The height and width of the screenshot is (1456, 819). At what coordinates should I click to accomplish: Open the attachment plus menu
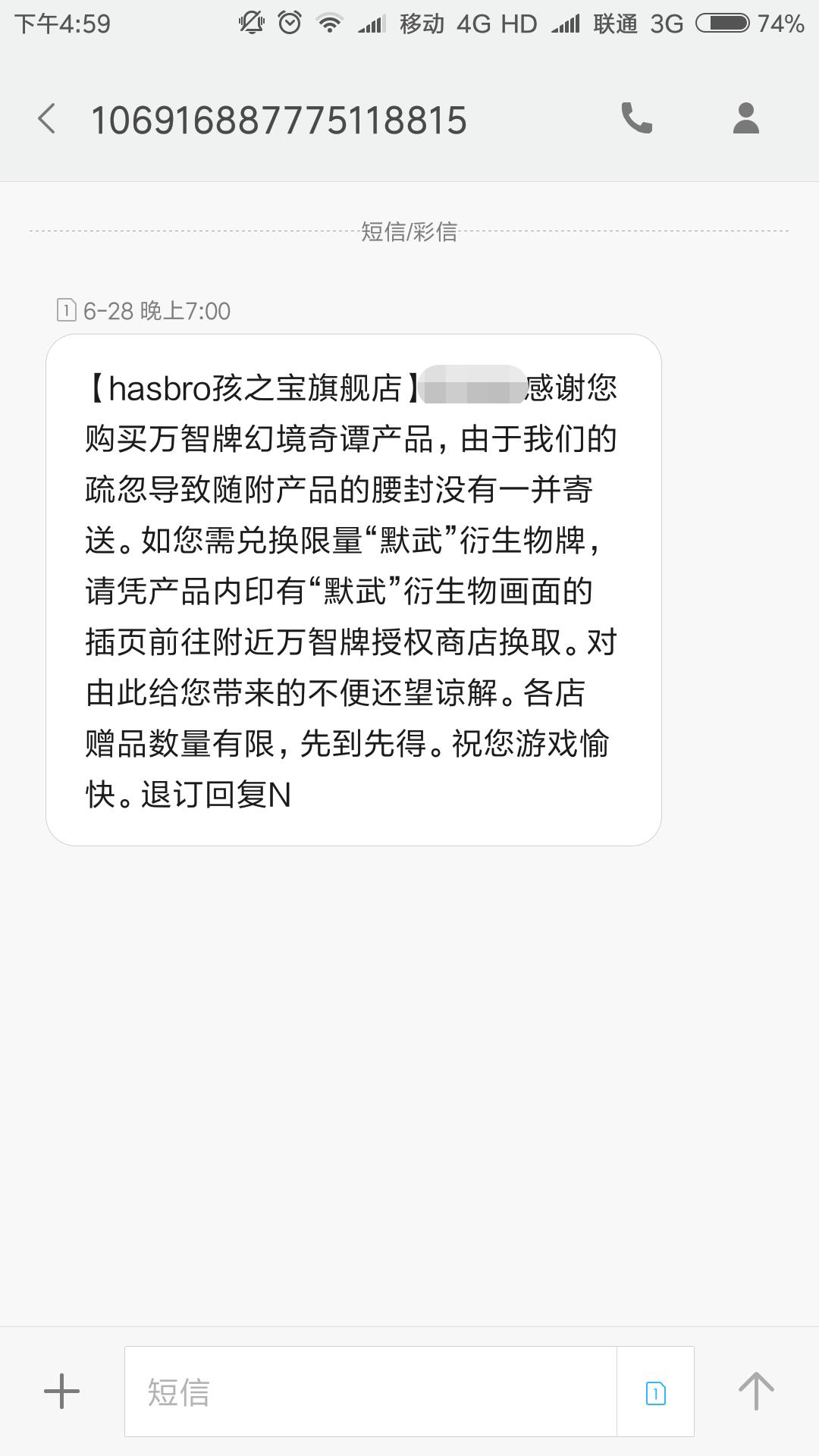(61, 1392)
